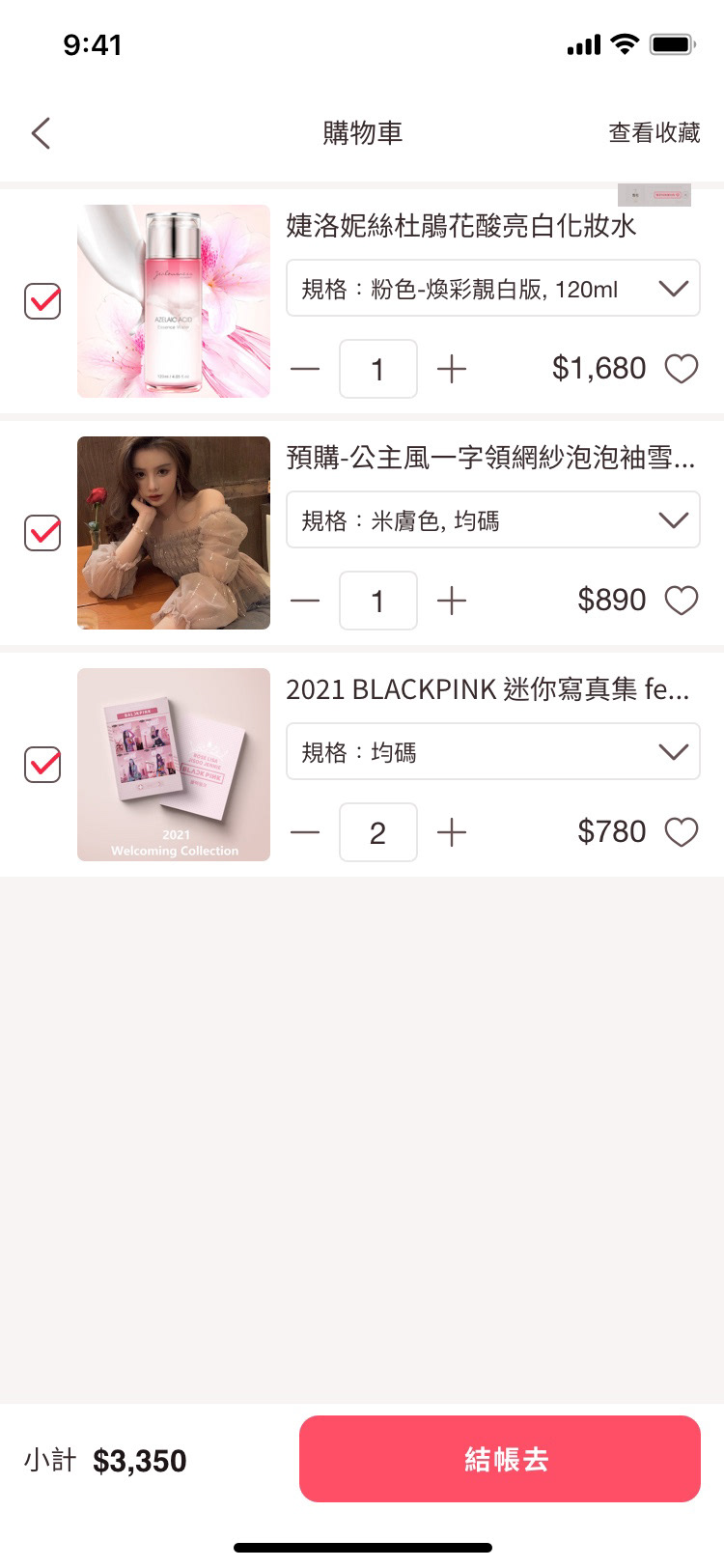The height and width of the screenshot is (1568, 724).
Task: Heart the BLACKPINK 迷你寫真集 item
Action: [x=682, y=831]
